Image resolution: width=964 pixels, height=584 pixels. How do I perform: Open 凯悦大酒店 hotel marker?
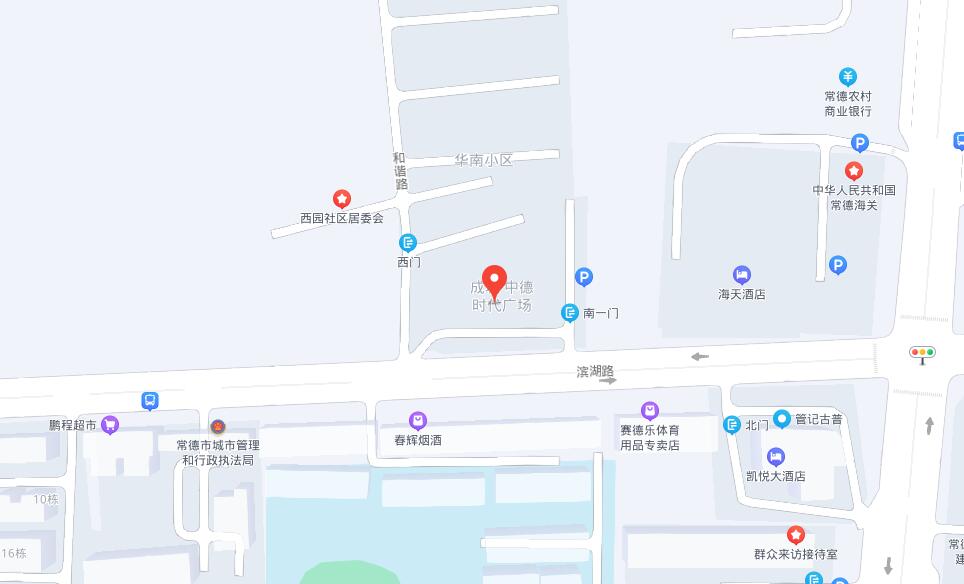click(x=775, y=457)
